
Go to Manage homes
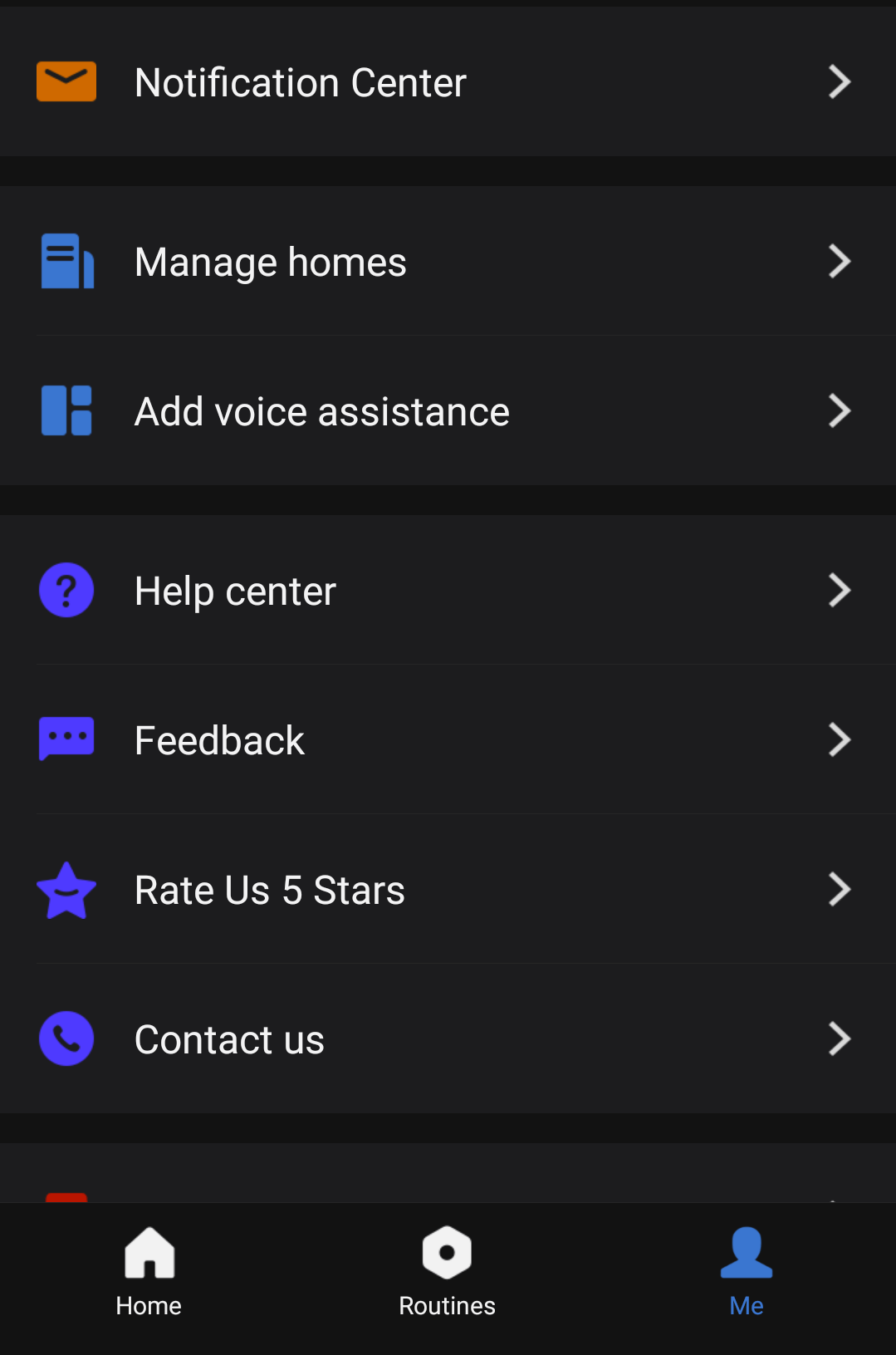447,262
